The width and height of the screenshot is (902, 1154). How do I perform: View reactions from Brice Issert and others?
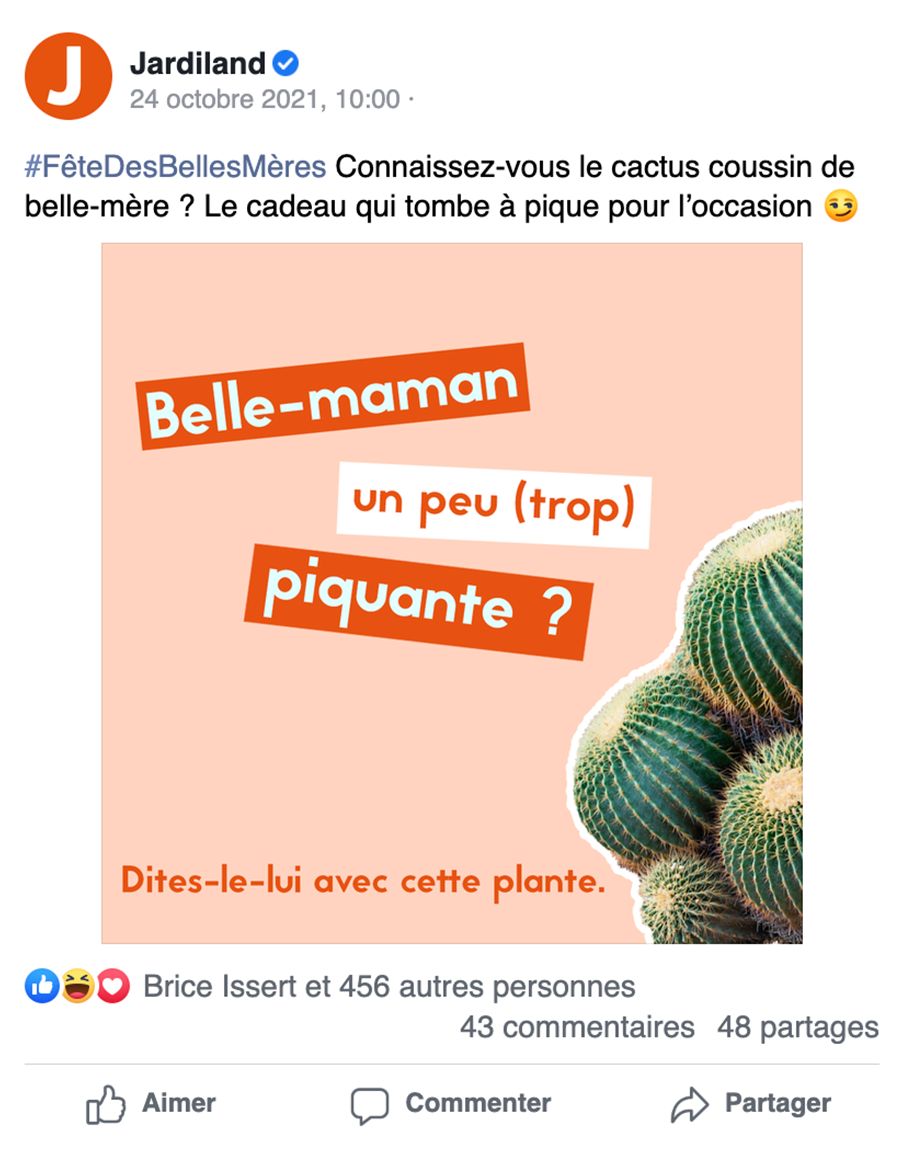pos(389,987)
